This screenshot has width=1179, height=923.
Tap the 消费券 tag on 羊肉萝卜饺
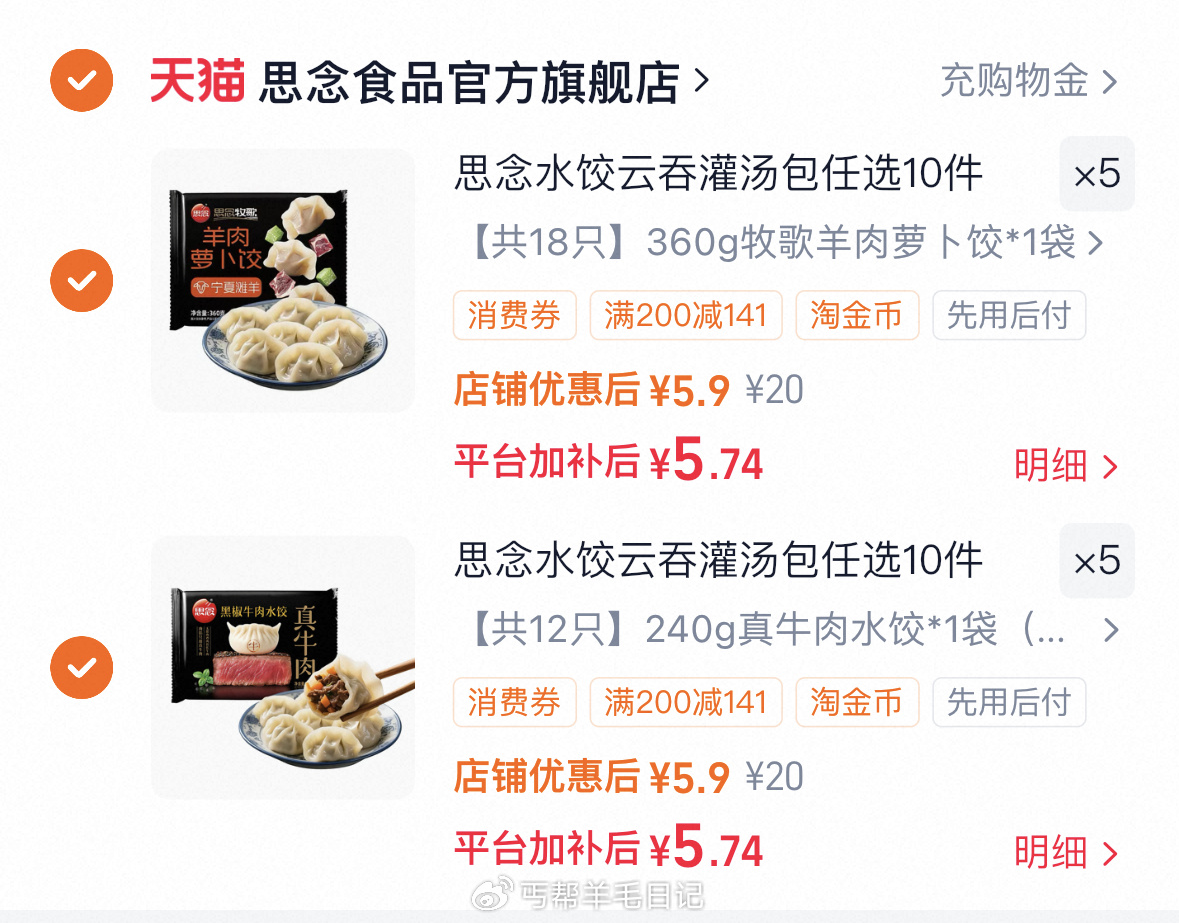tap(515, 316)
